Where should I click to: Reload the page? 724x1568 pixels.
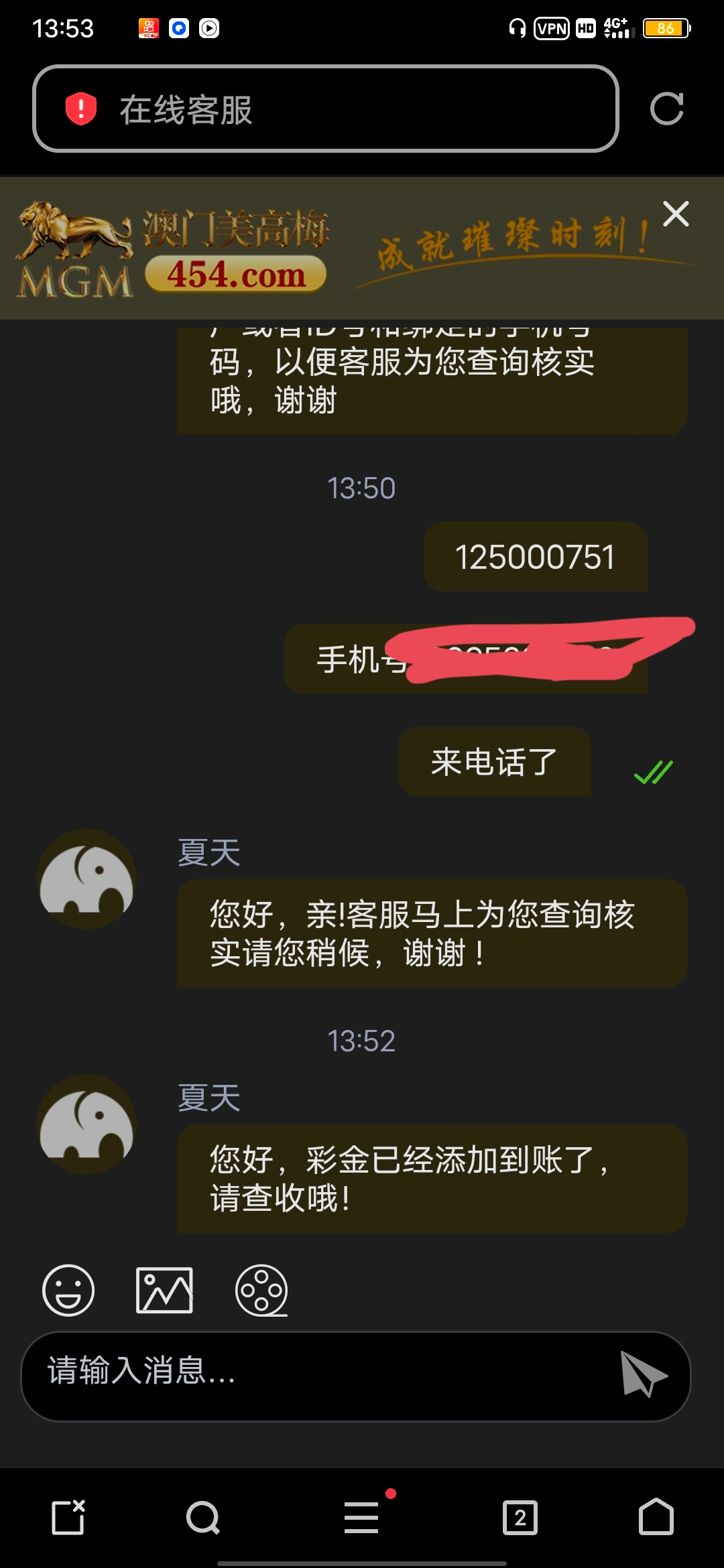pos(666,109)
